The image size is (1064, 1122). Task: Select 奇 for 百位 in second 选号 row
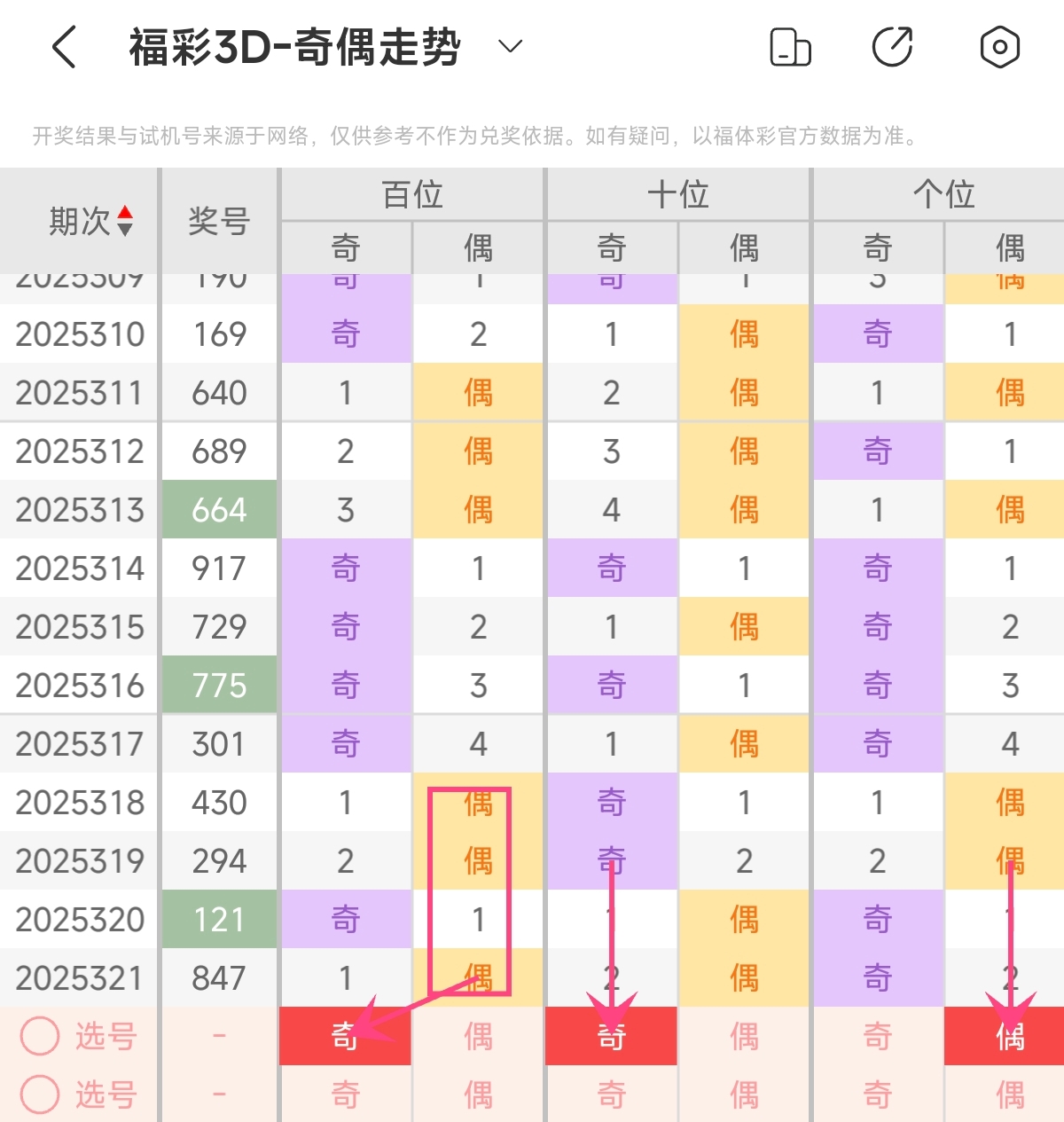[x=345, y=1095]
